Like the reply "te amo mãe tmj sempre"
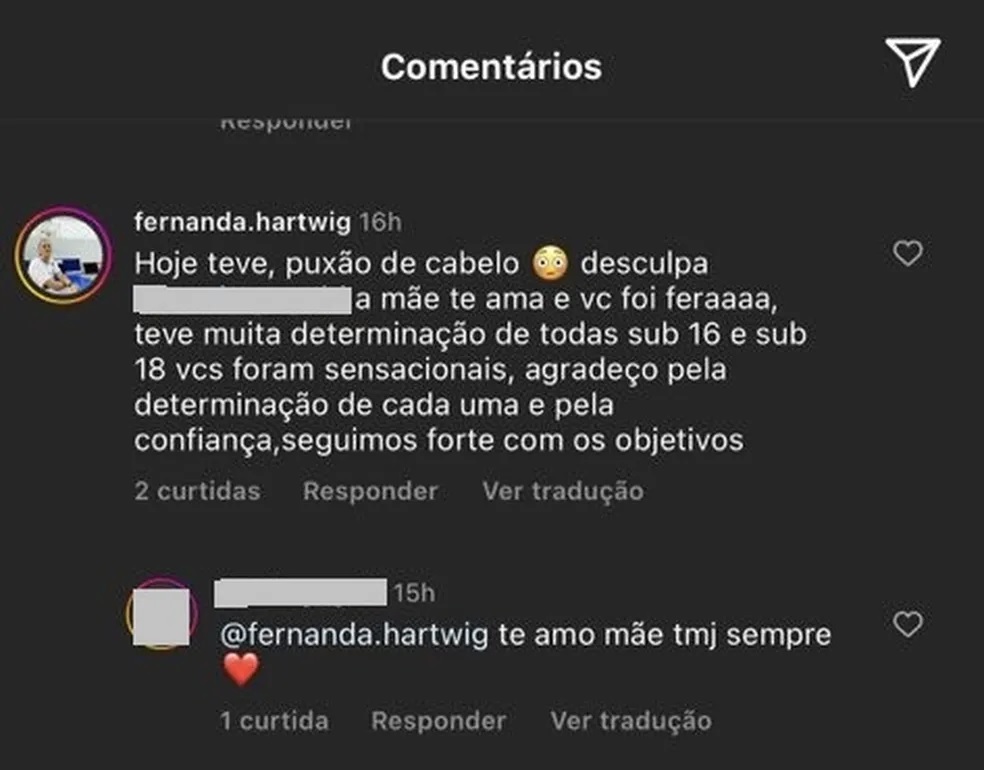 (907, 625)
